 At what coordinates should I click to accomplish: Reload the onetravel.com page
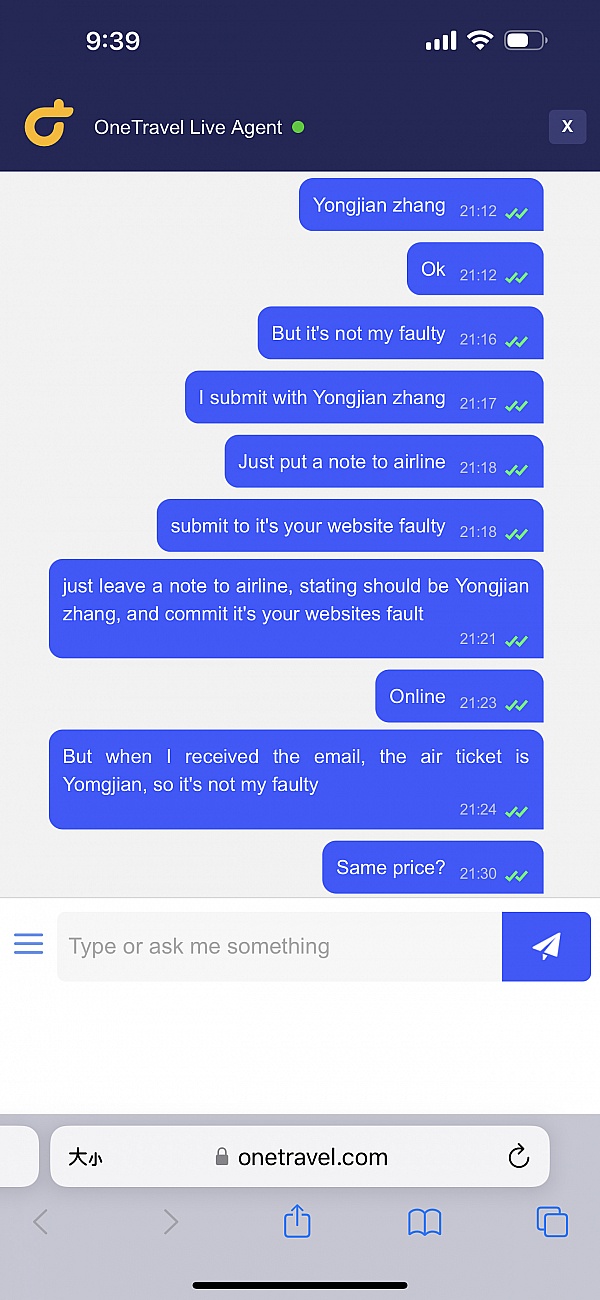coord(518,1157)
